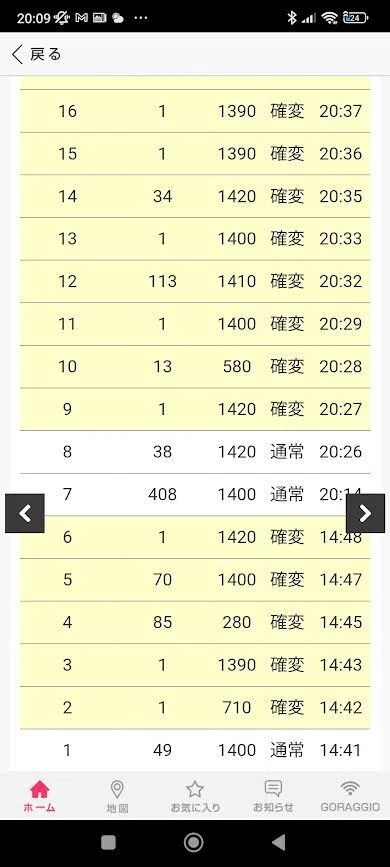The image size is (390, 867).
Task: Open the GORAGGIO tab
Action: click(350, 796)
